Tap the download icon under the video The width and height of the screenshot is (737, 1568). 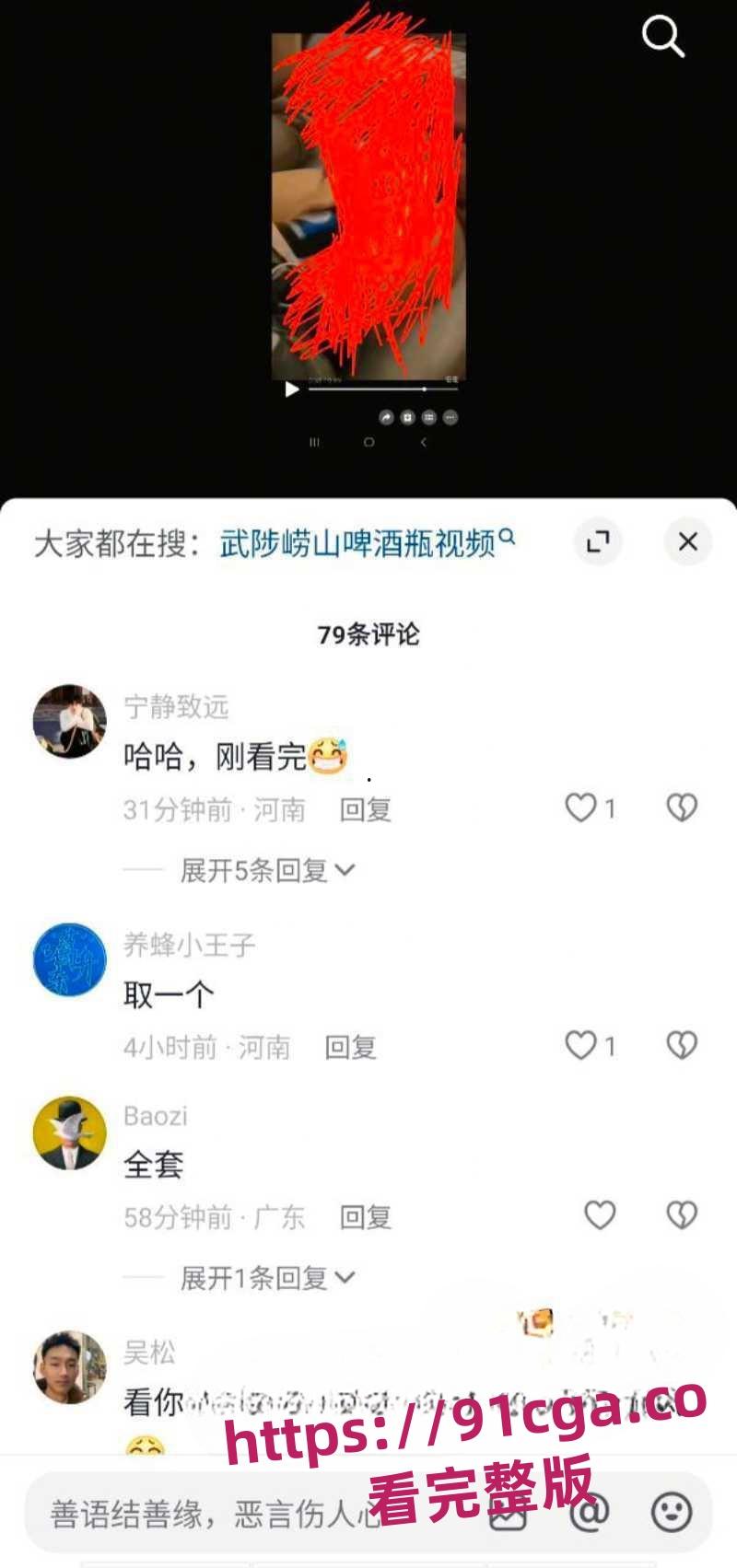[x=406, y=416]
